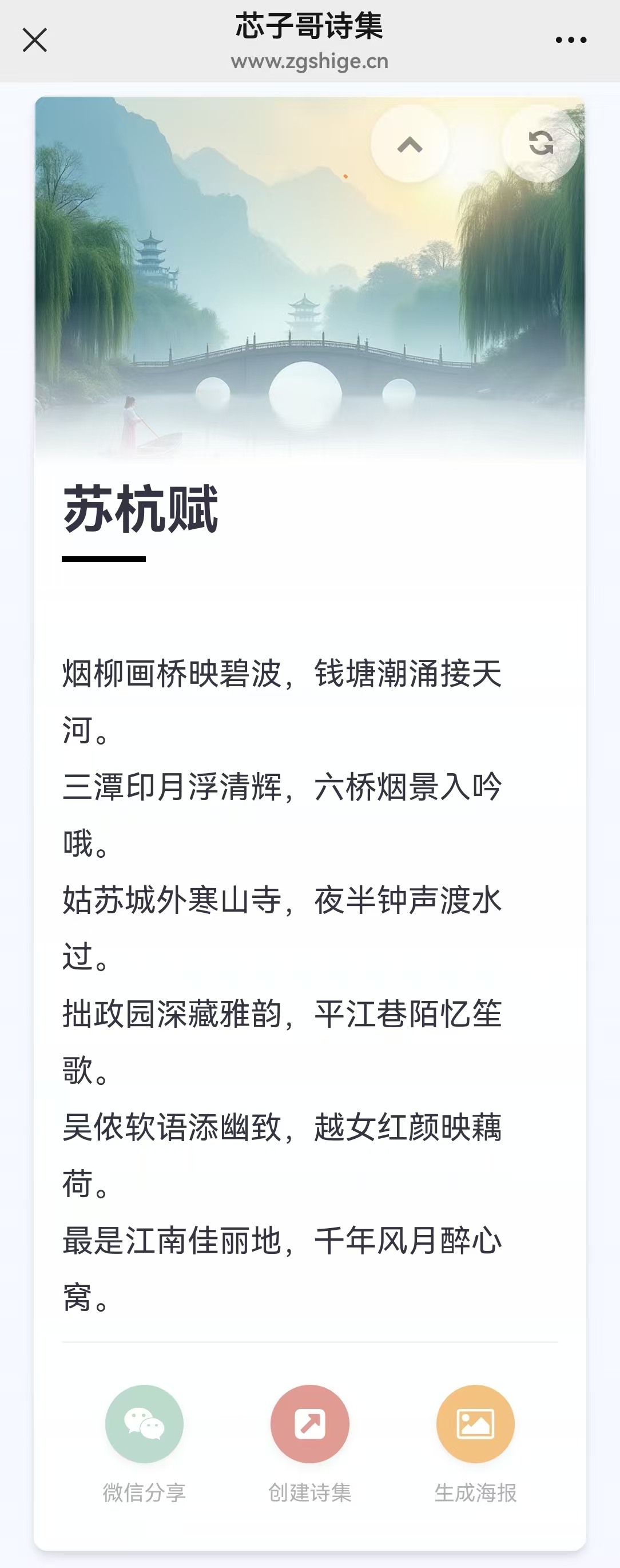Tap the upward chevron button on the image
The width and height of the screenshot is (620, 1568).
pyautogui.click(x=410, y=144)
